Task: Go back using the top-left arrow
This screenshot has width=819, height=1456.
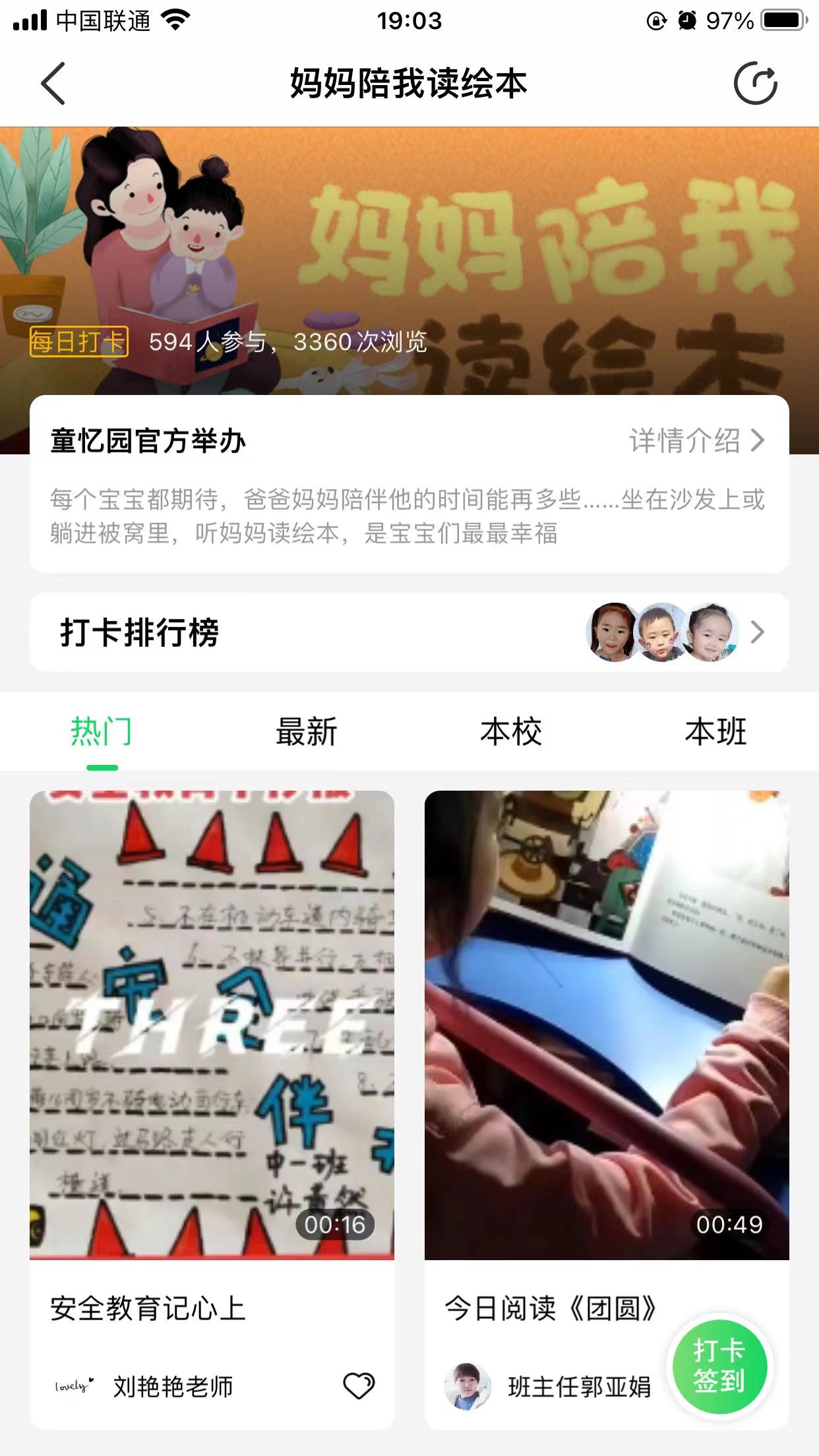Action: pos(53,84)
